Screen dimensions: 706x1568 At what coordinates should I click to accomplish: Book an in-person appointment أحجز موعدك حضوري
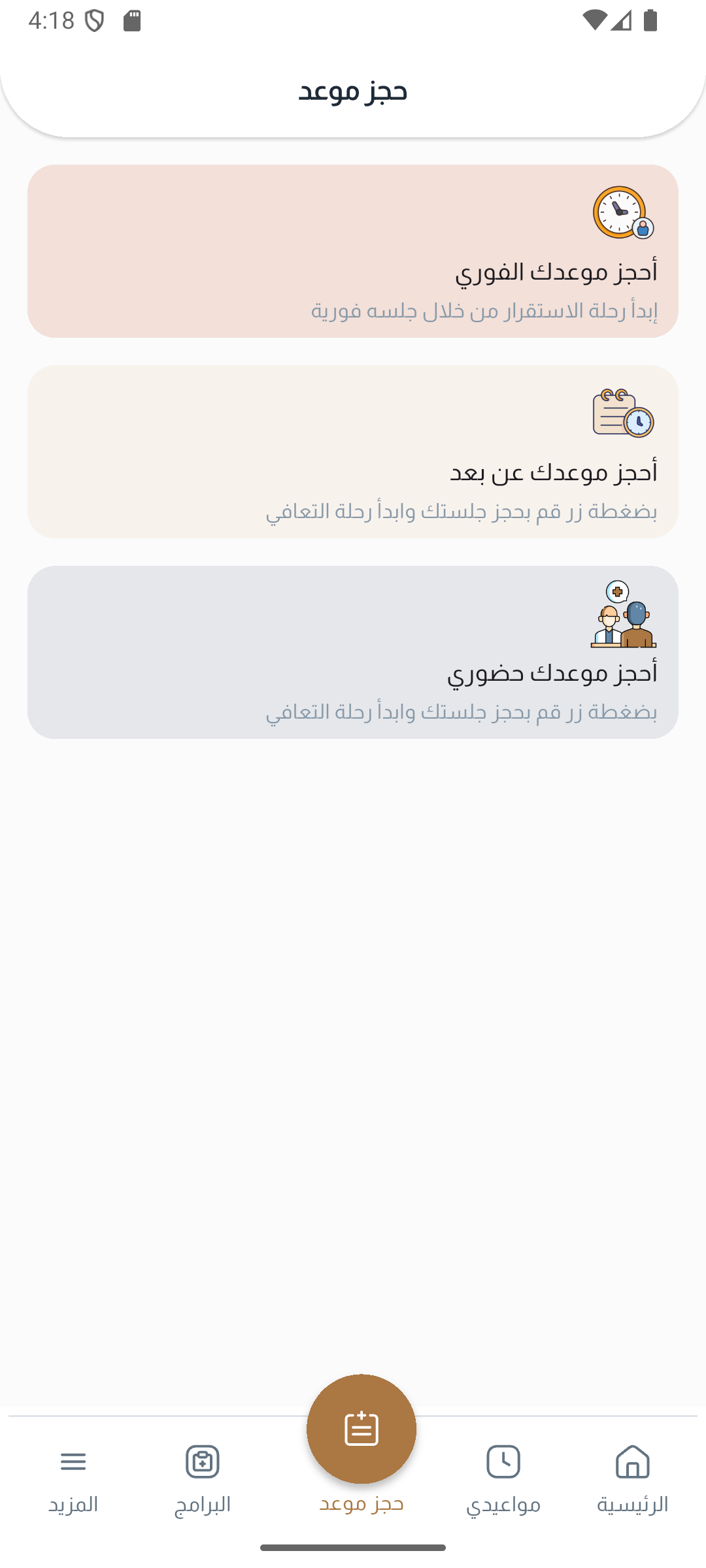tap(353, 653)
